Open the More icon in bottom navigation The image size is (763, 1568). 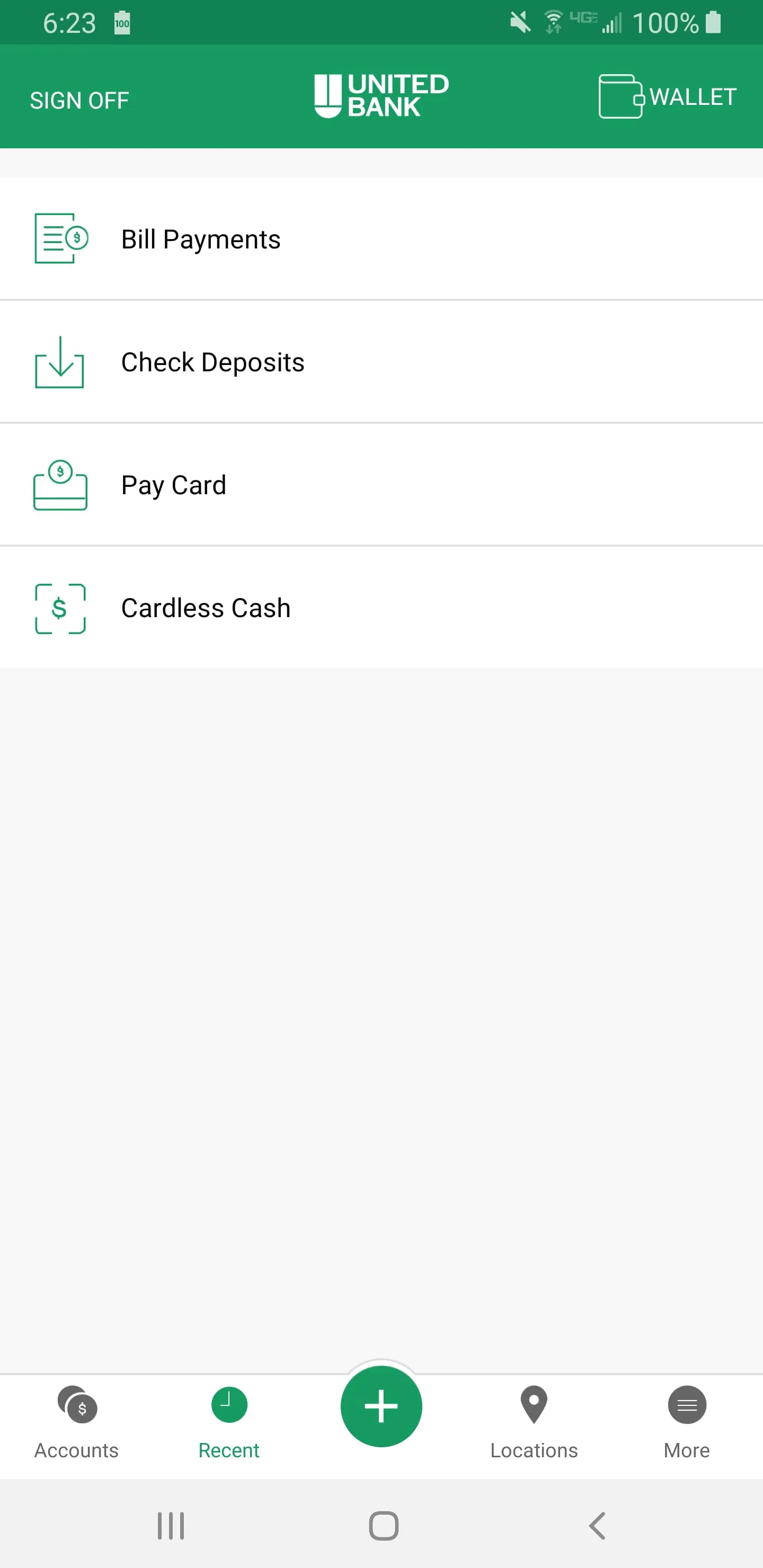pos(686,1405)
